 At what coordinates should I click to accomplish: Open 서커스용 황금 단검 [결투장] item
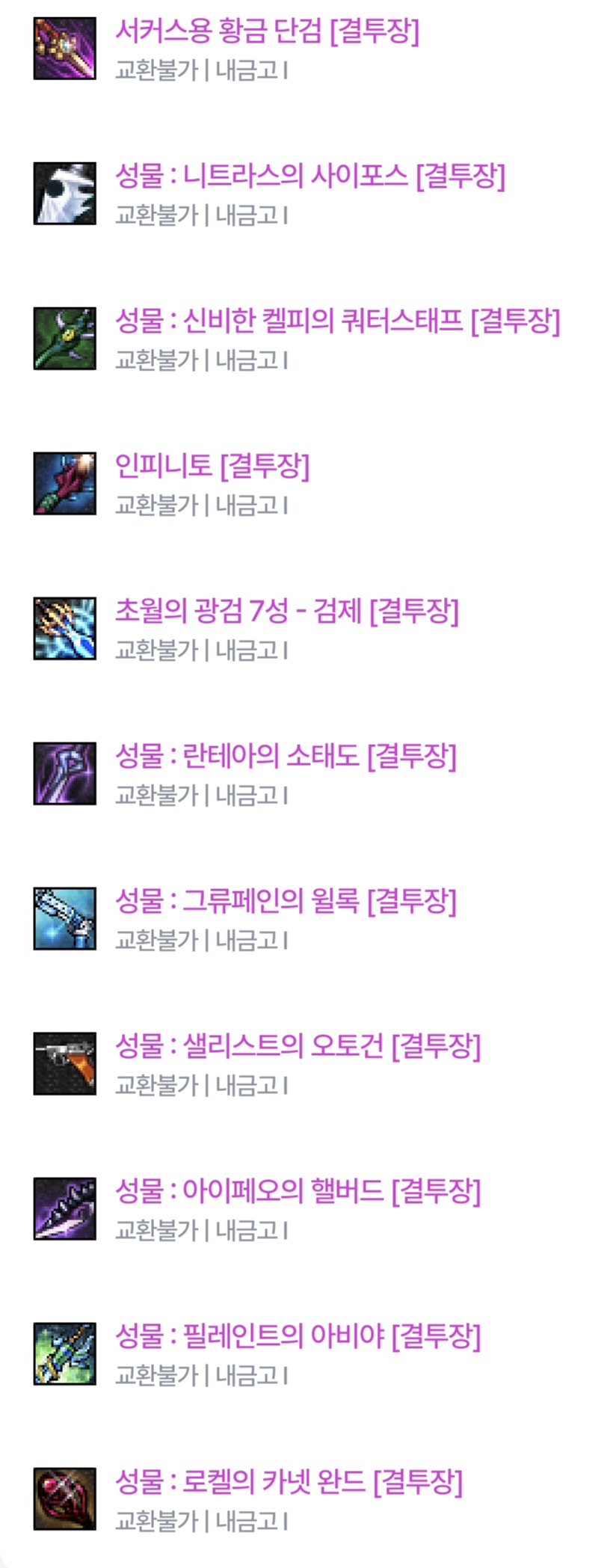coord(267,31)
